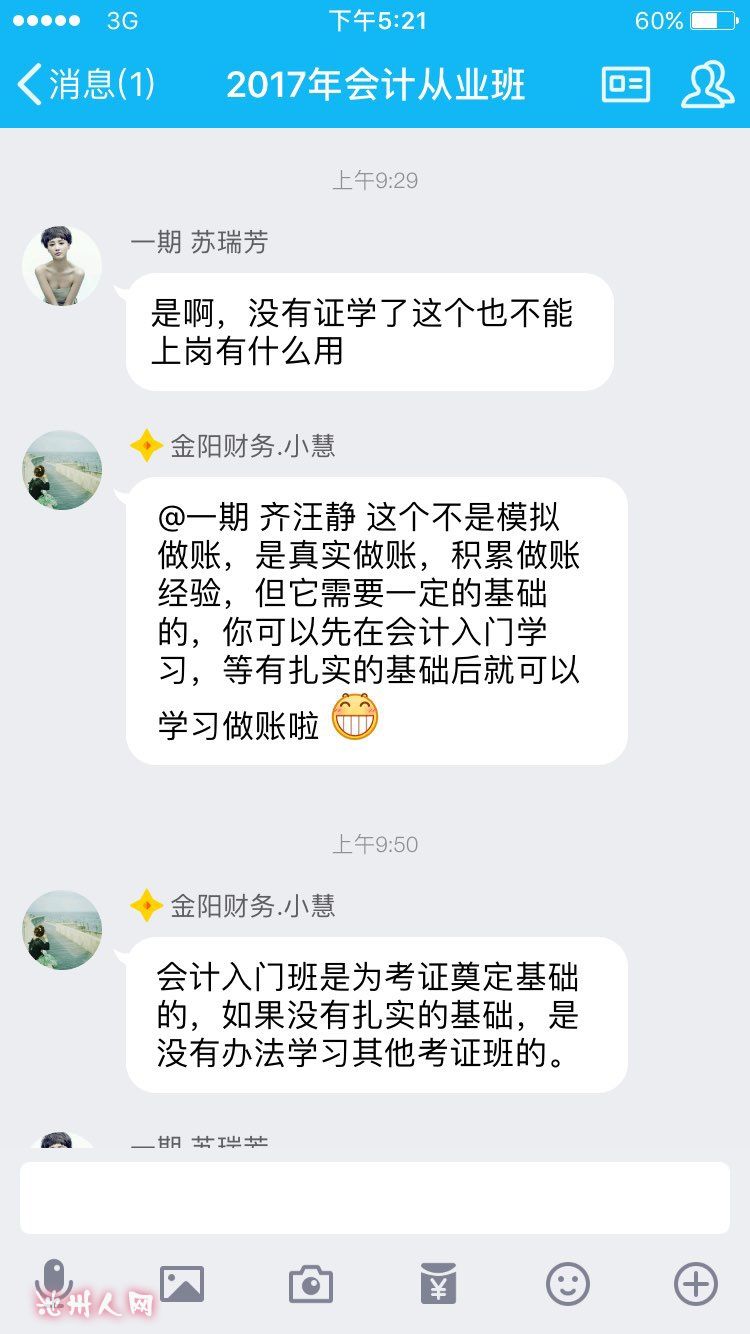Screen dimensions: 750x1334
Task: Launch the camera from the toolbar
Action: (310, 1283)
